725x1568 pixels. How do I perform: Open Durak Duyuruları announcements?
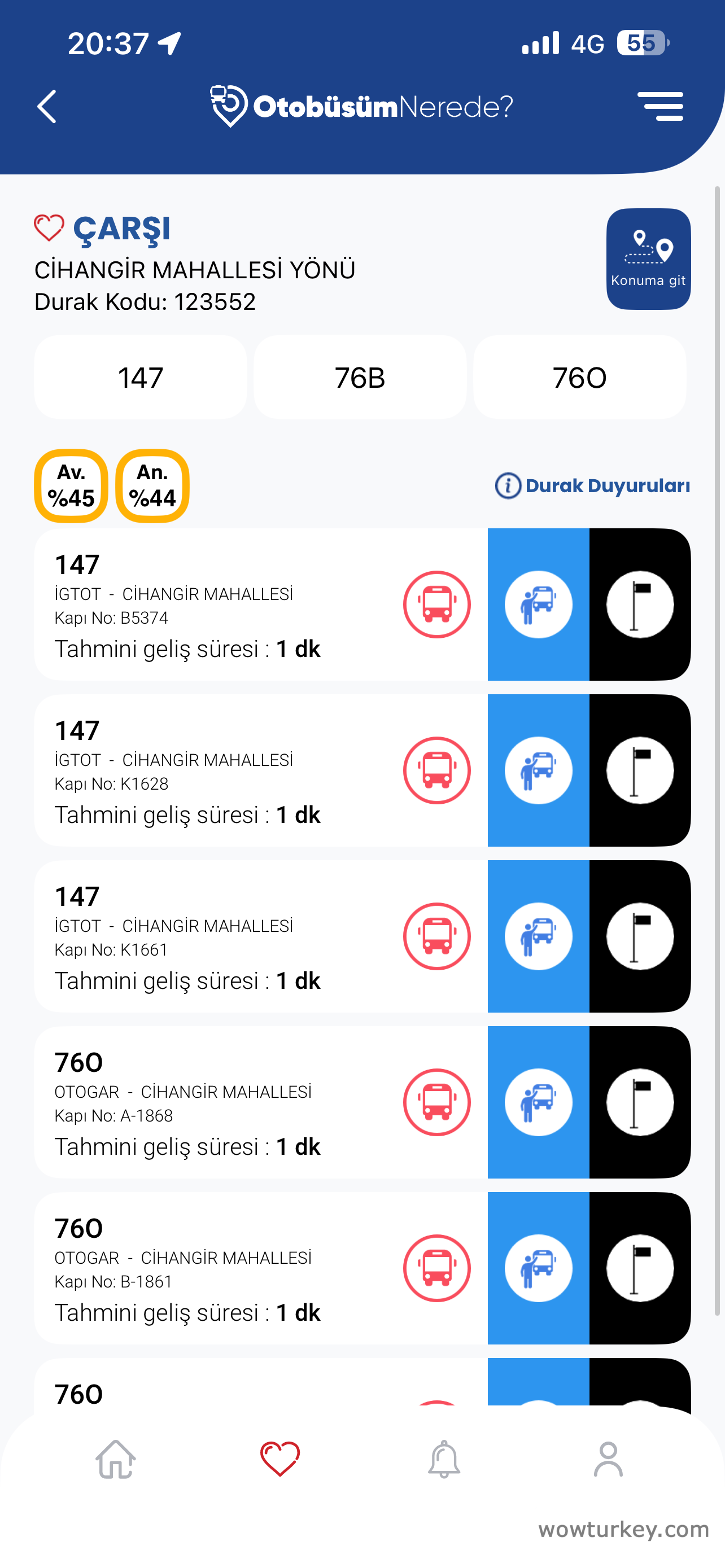pos(592,486)
